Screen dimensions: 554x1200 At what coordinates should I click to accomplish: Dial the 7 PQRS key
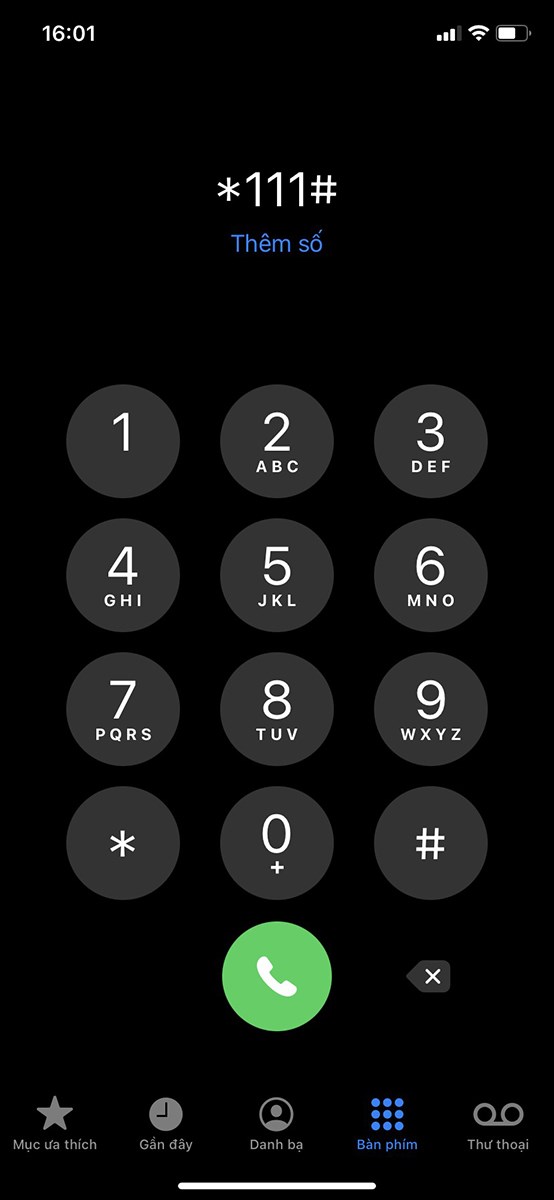[x=123, y=709]
